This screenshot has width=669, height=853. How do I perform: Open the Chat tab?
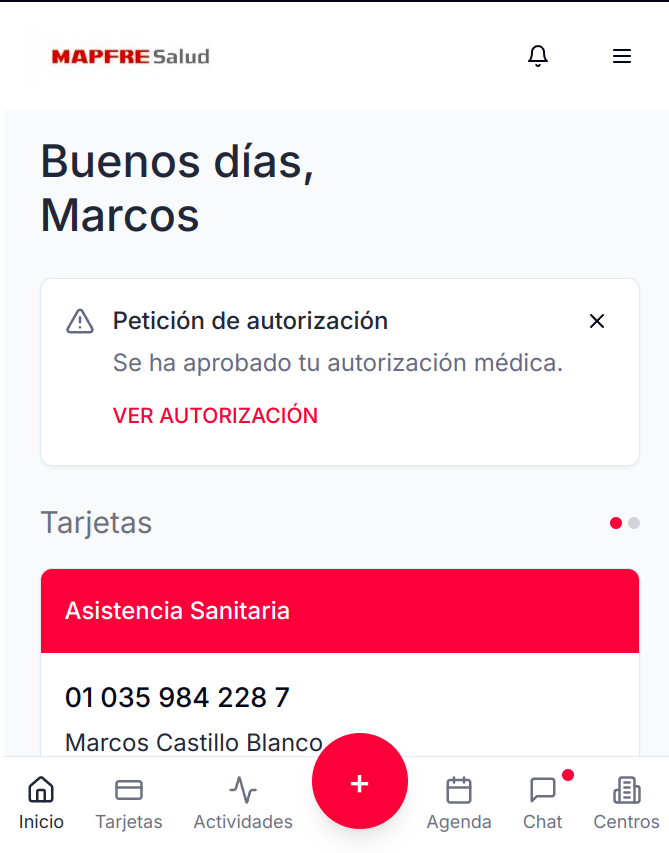543,803
